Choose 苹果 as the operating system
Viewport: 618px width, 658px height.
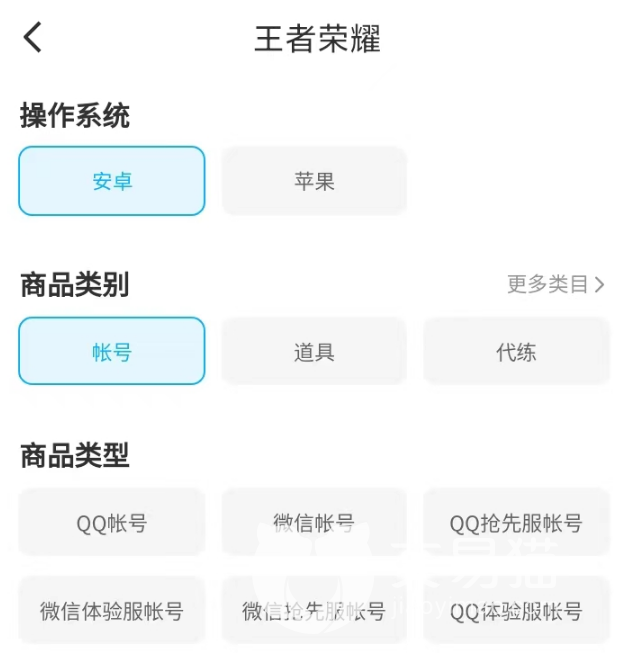(314, 181)
